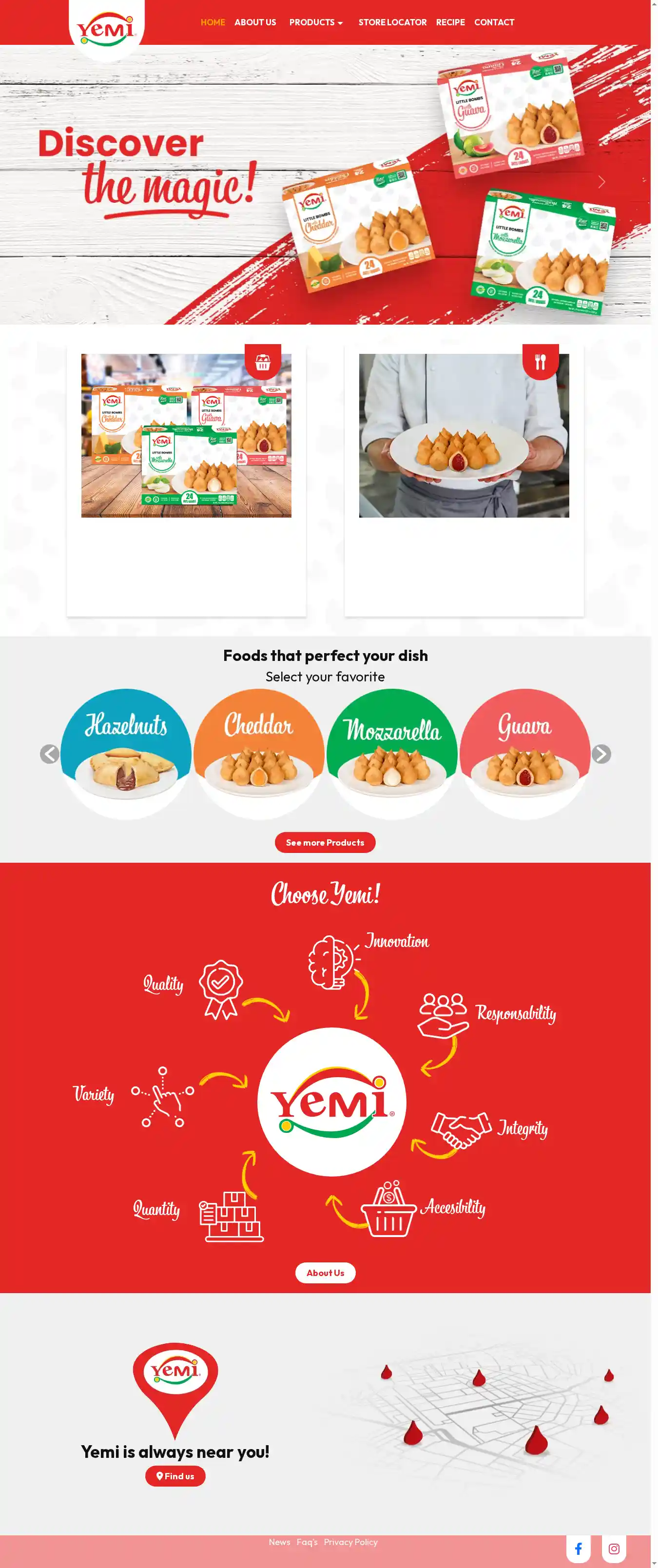Screen dimensions: 658x1568
Task: Visit the Recipe page
Action: click(x=450, y=22)
